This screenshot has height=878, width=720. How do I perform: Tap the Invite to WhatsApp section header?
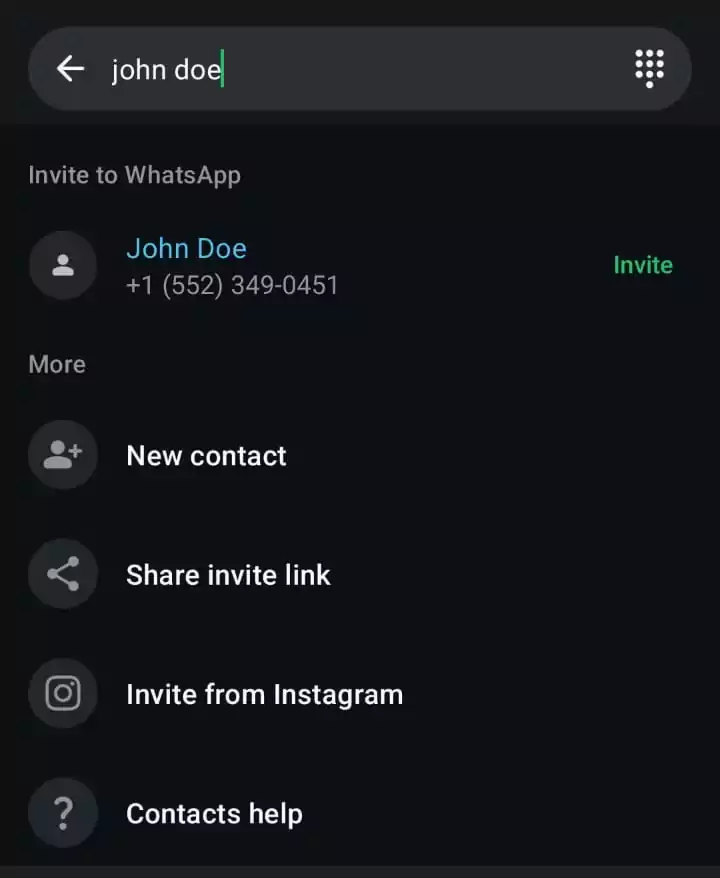[x=133, y=175]
